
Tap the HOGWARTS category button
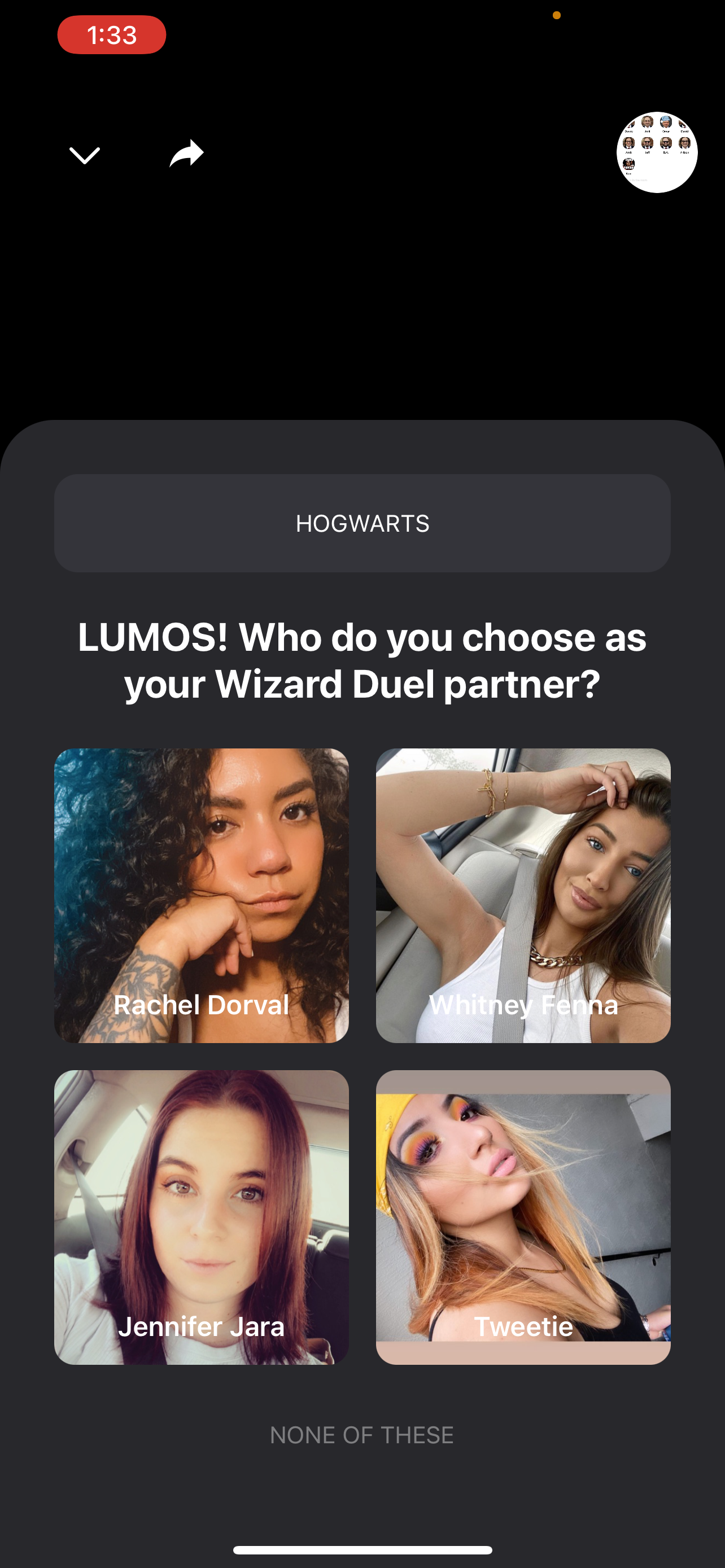[x=362, y=523]
